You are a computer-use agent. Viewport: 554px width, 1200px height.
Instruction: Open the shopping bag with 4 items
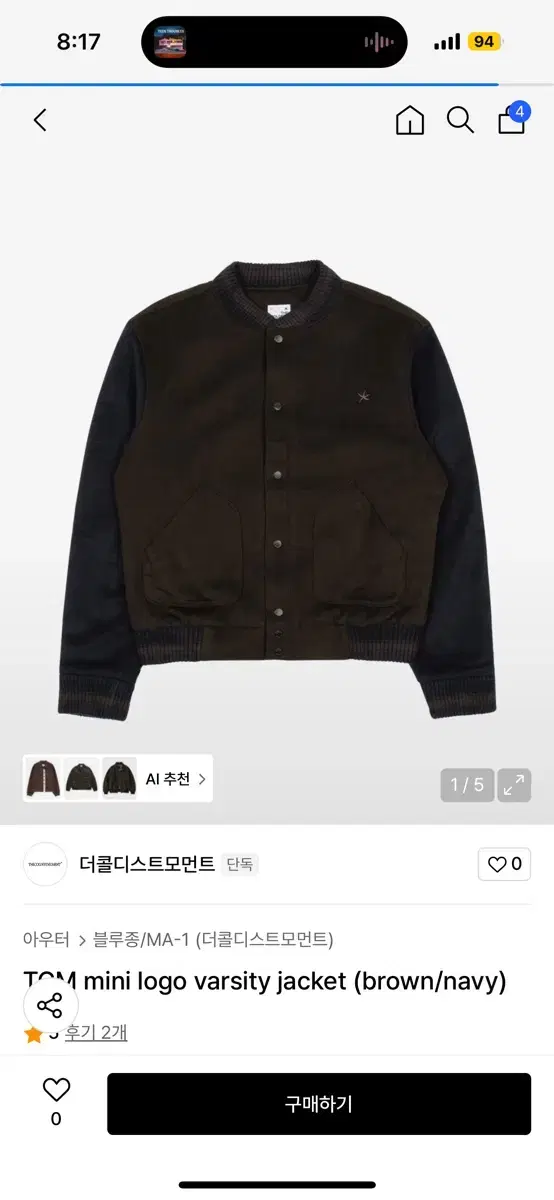click(513, 118)
